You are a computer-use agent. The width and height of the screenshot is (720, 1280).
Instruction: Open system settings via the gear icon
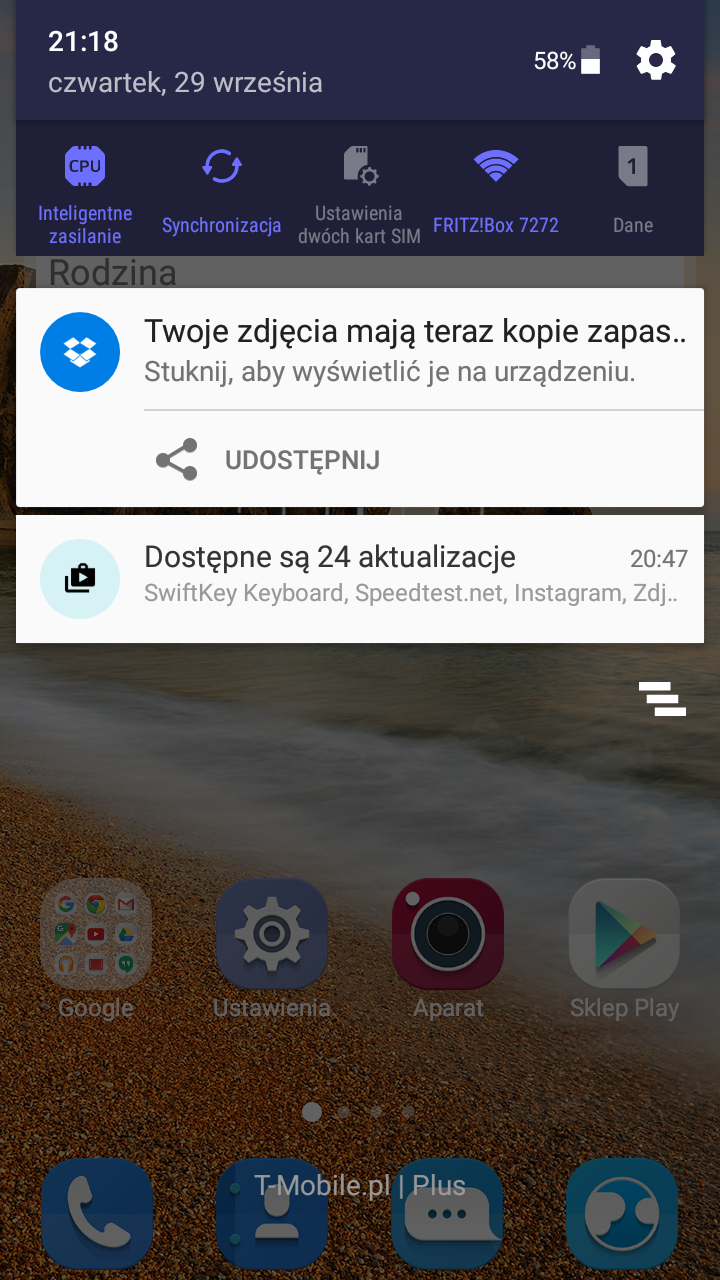tap(656, 61)
